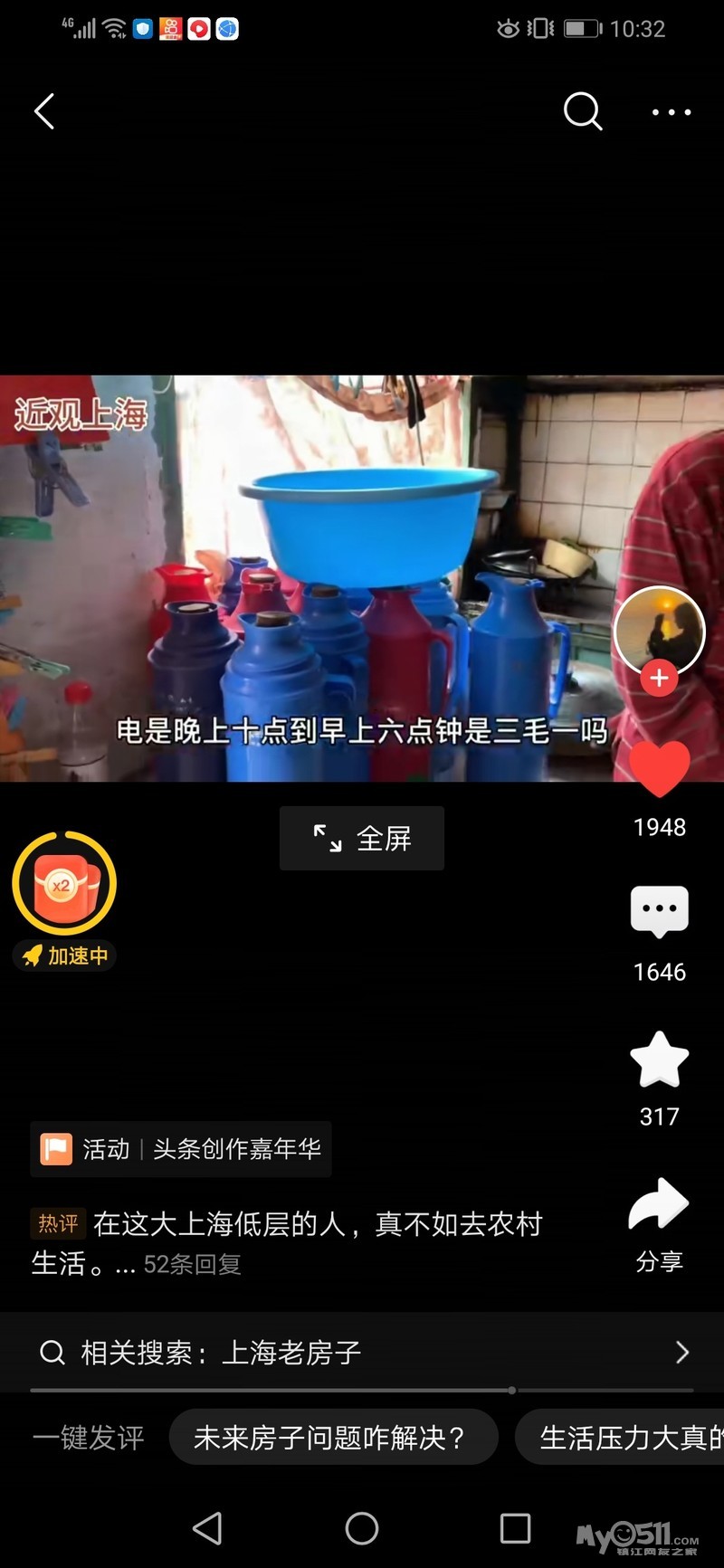Open the x2 red packet 加速中 widget
Image resolution: width=724 pixels, height=1568 pixels.
click(64, 885)
